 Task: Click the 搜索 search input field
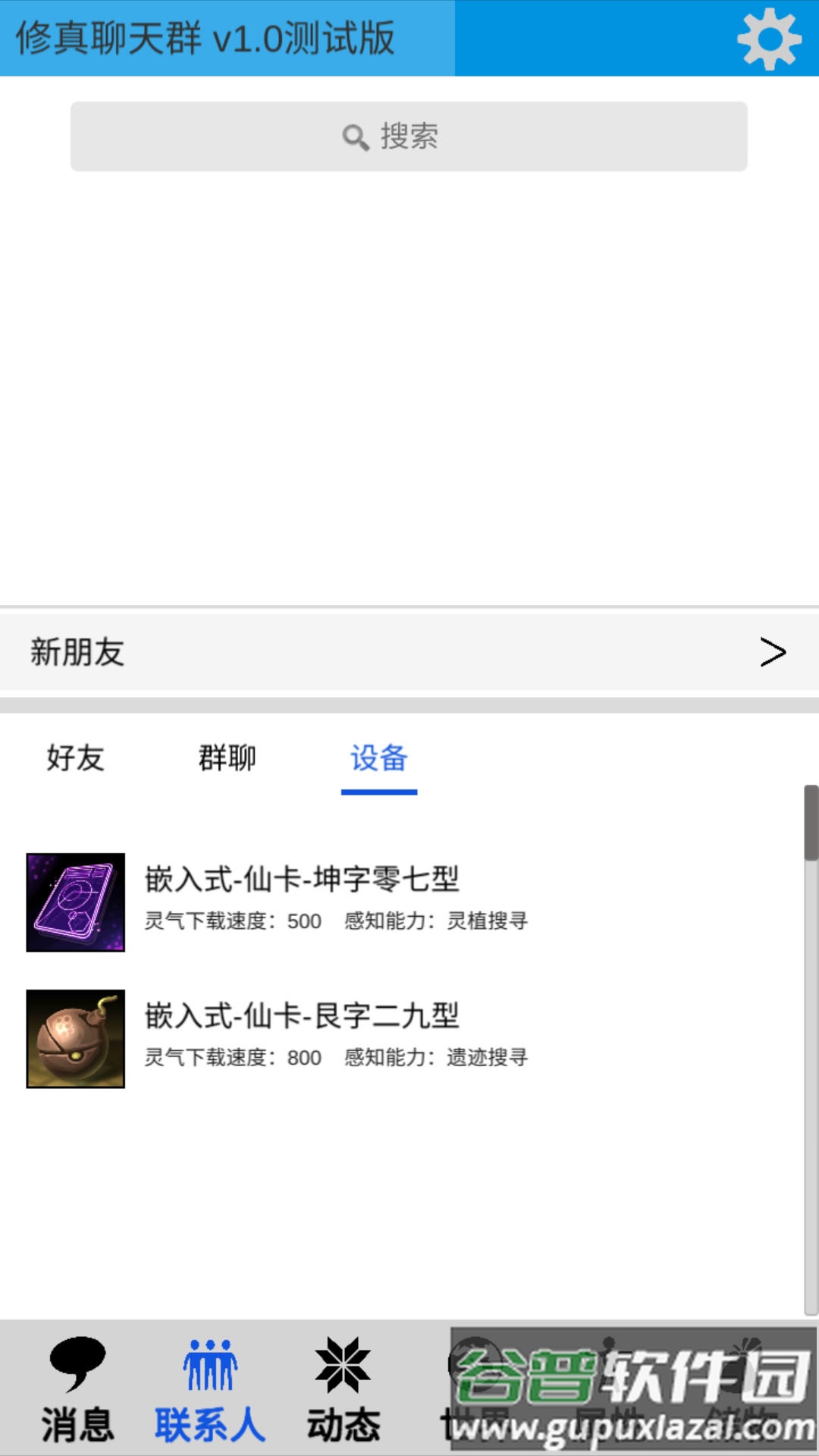tap(409, 136)
